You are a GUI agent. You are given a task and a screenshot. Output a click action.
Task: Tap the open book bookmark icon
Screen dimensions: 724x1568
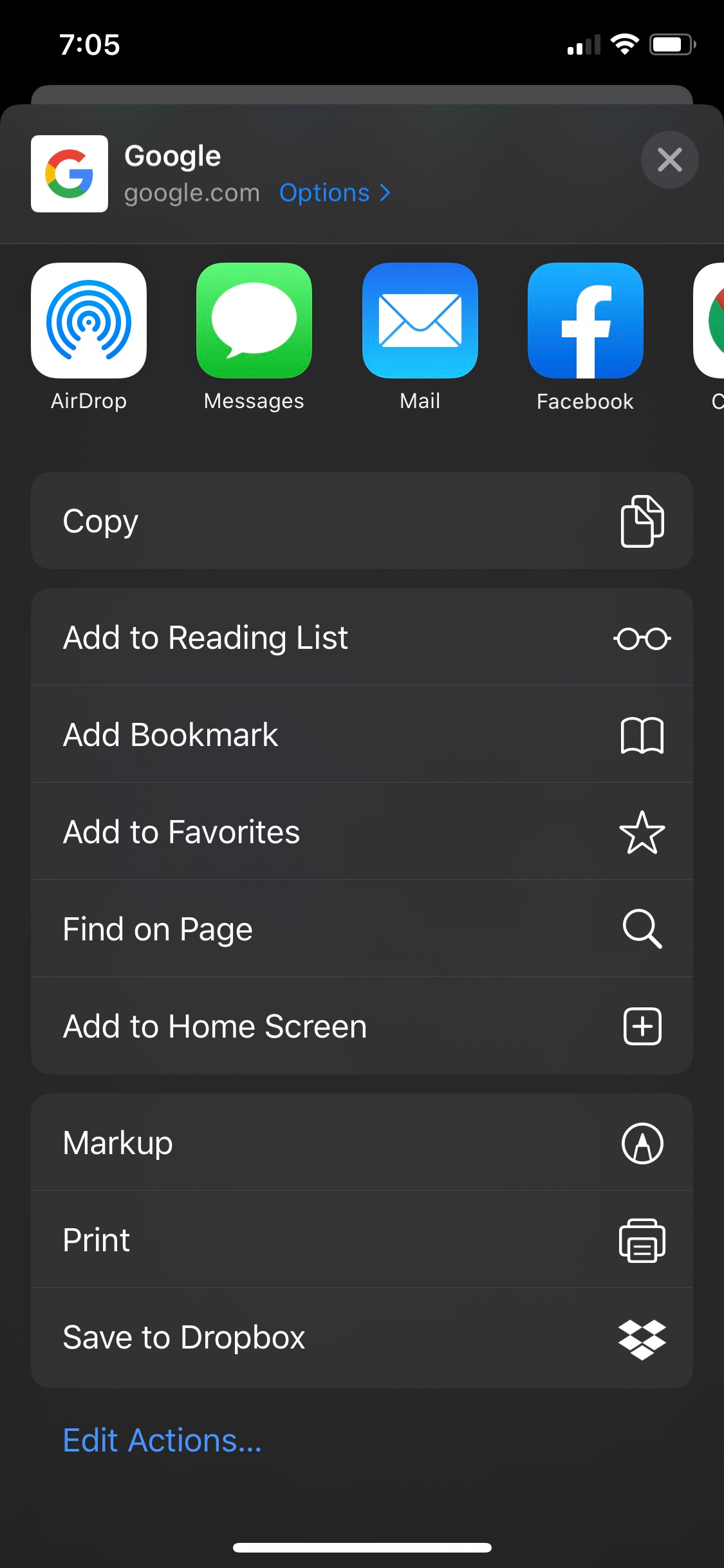click(644, 734)
